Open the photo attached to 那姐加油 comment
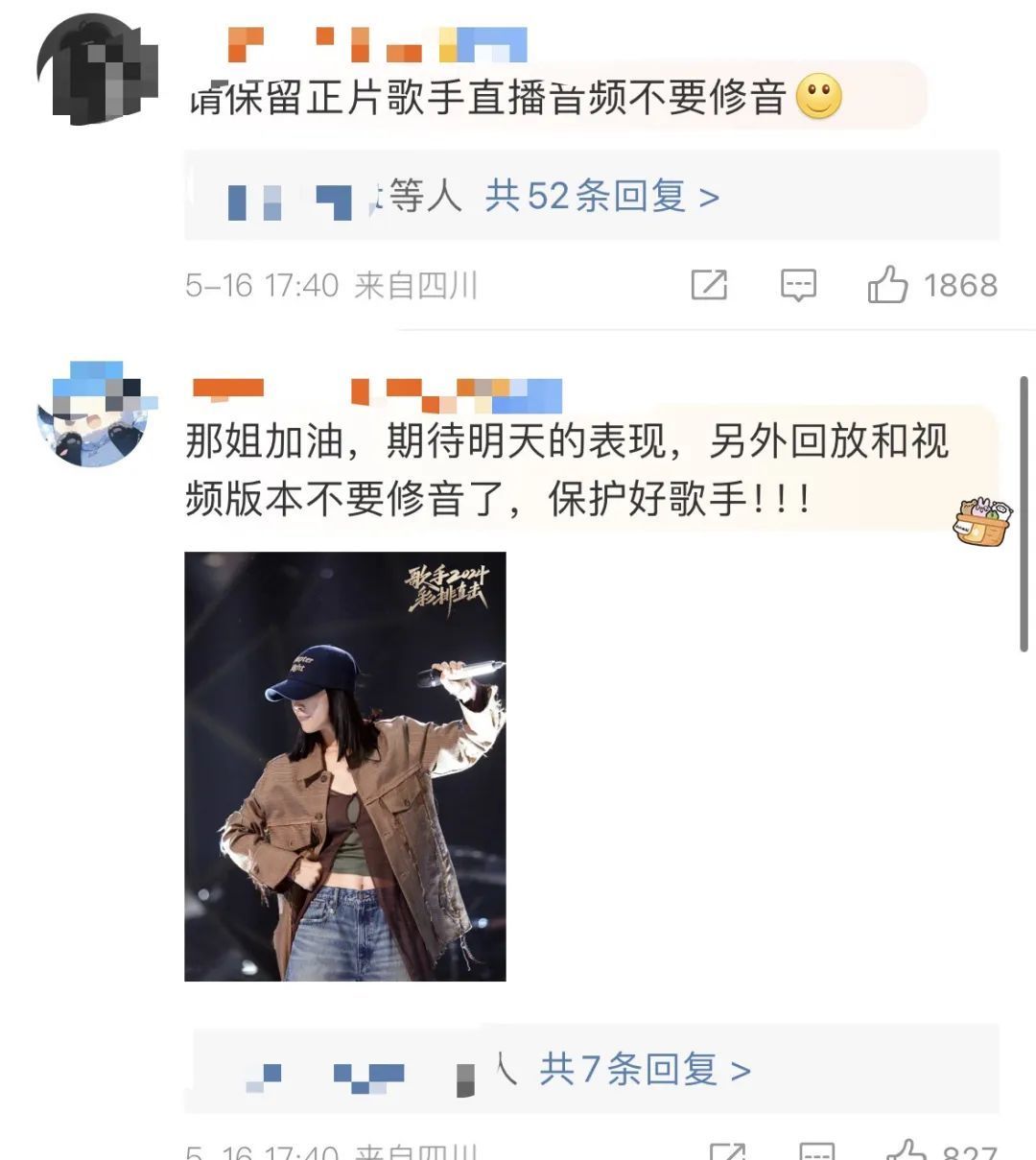The image size is (1036, 1160). point(344,766)
